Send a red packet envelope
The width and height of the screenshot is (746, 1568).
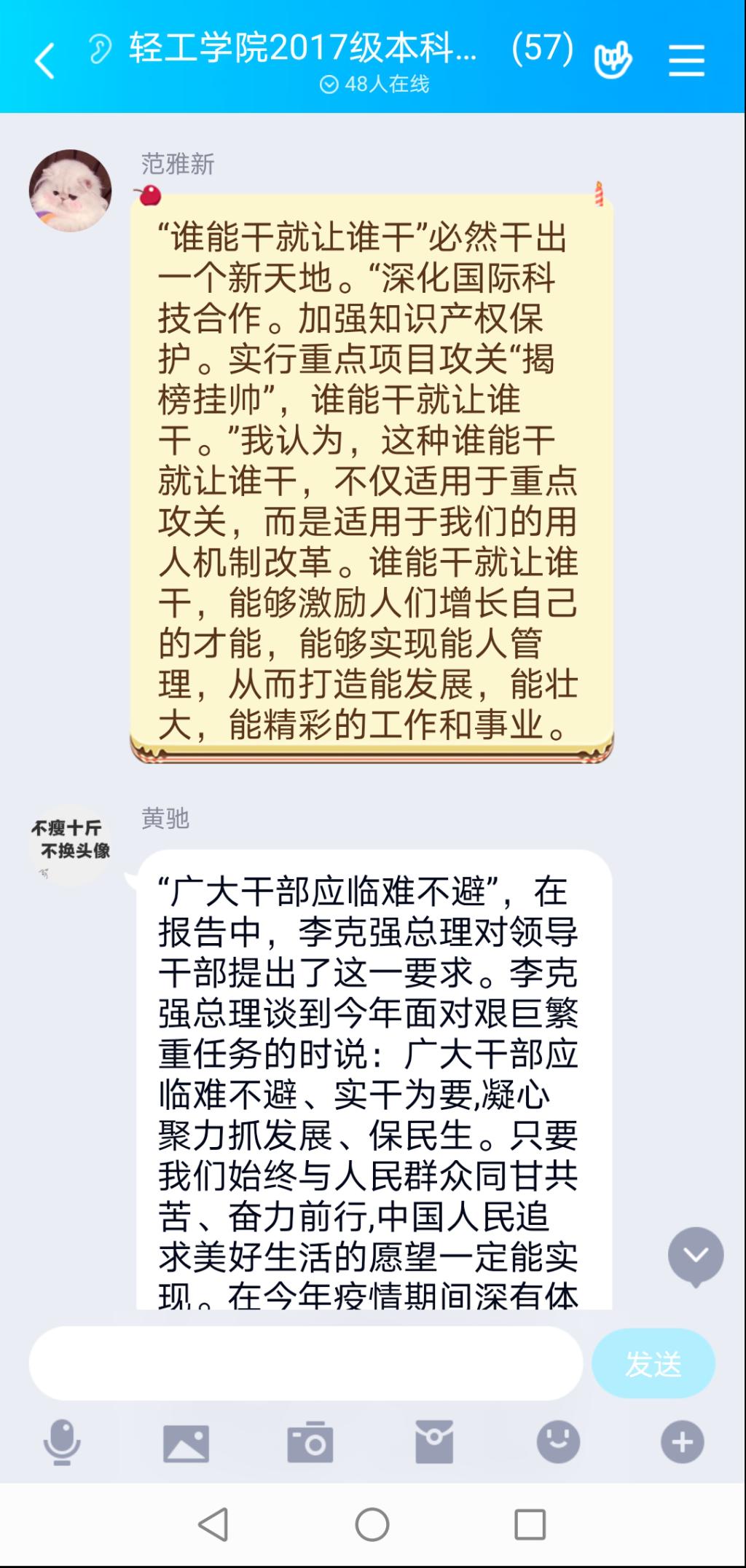(434, 1442)
